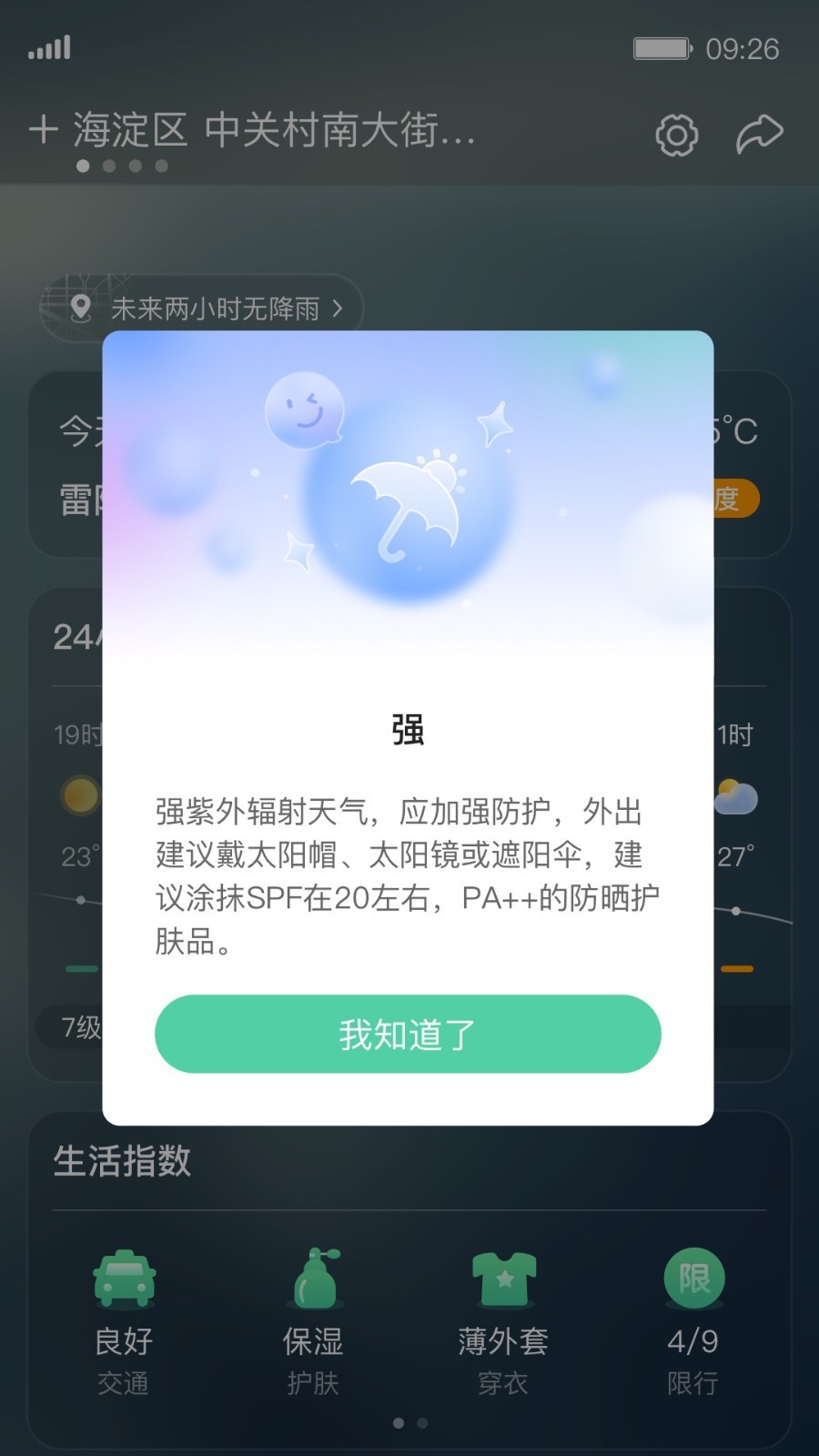Dismiss the UV dialog with 我知道了
This screenshot has height=1456, width=819.
click(x=408, y=1034)
